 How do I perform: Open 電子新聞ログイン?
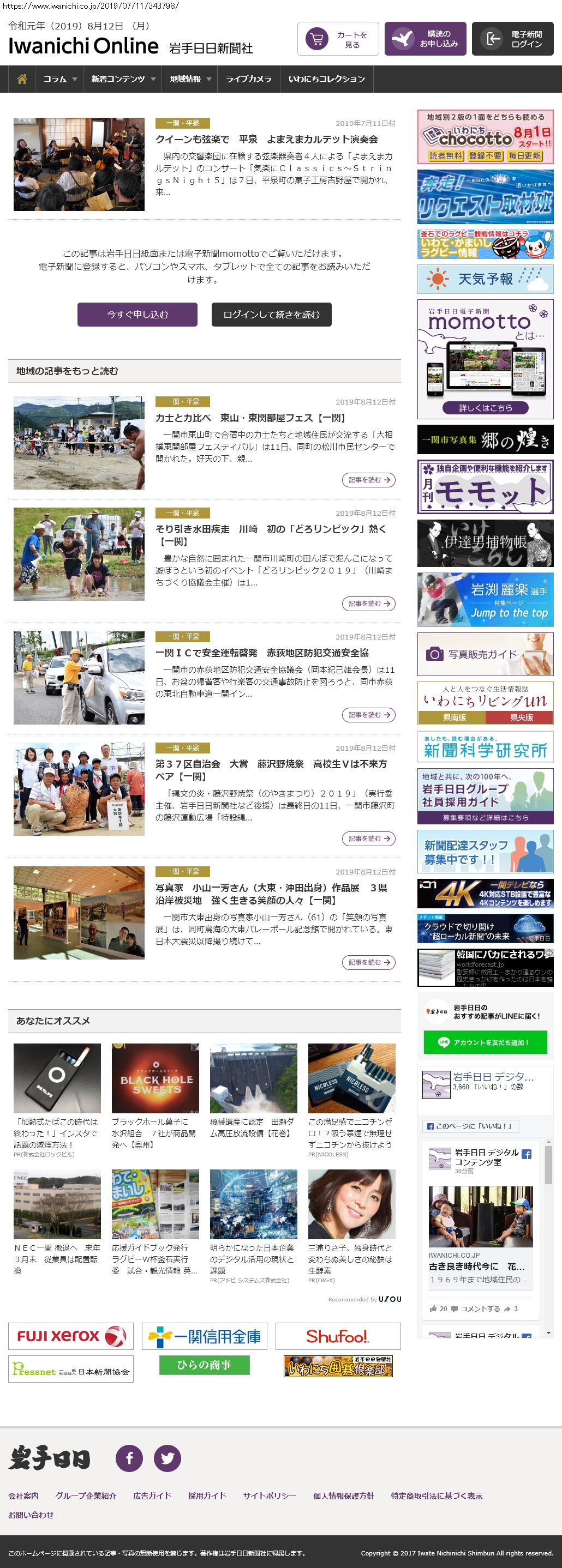pos(512,39)
